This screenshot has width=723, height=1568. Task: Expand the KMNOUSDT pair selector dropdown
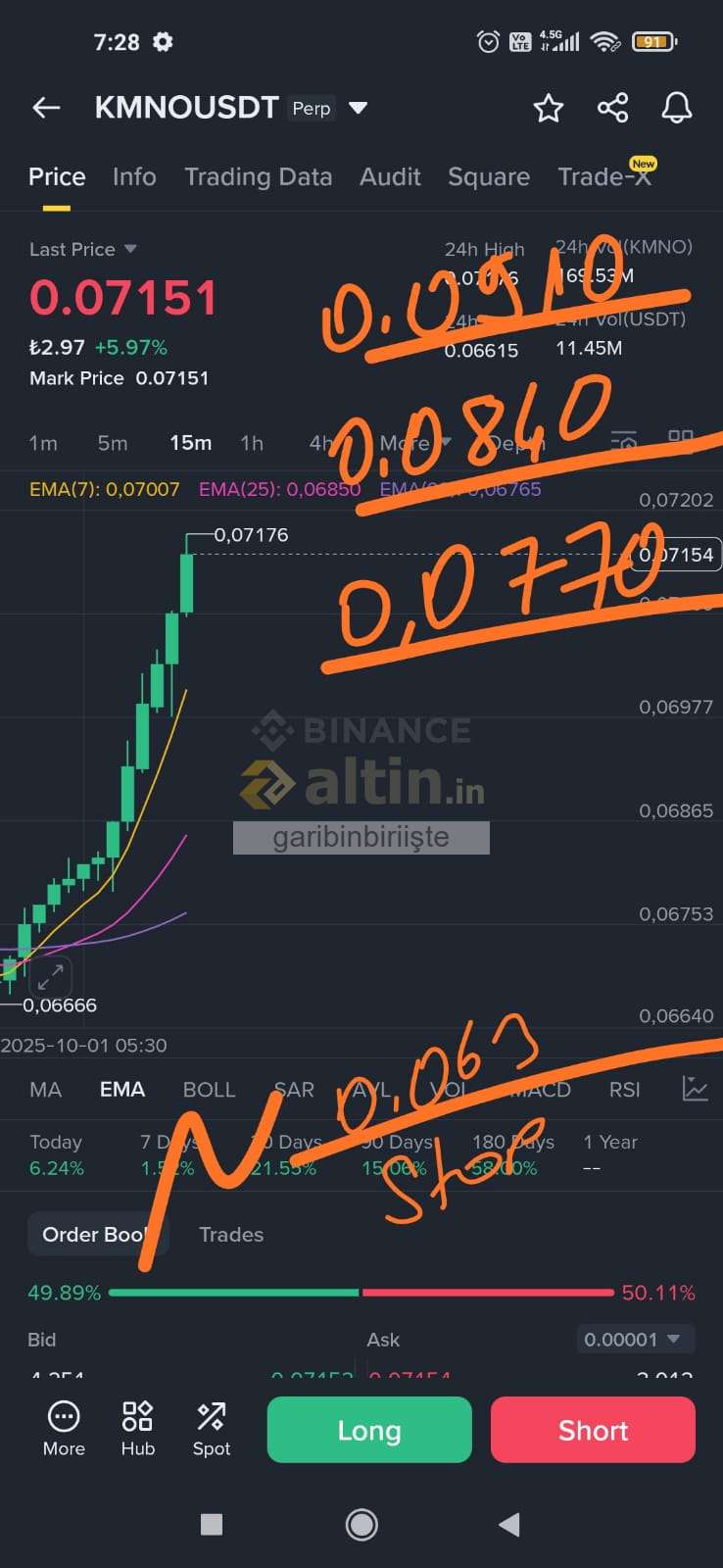tap(359, 108)
